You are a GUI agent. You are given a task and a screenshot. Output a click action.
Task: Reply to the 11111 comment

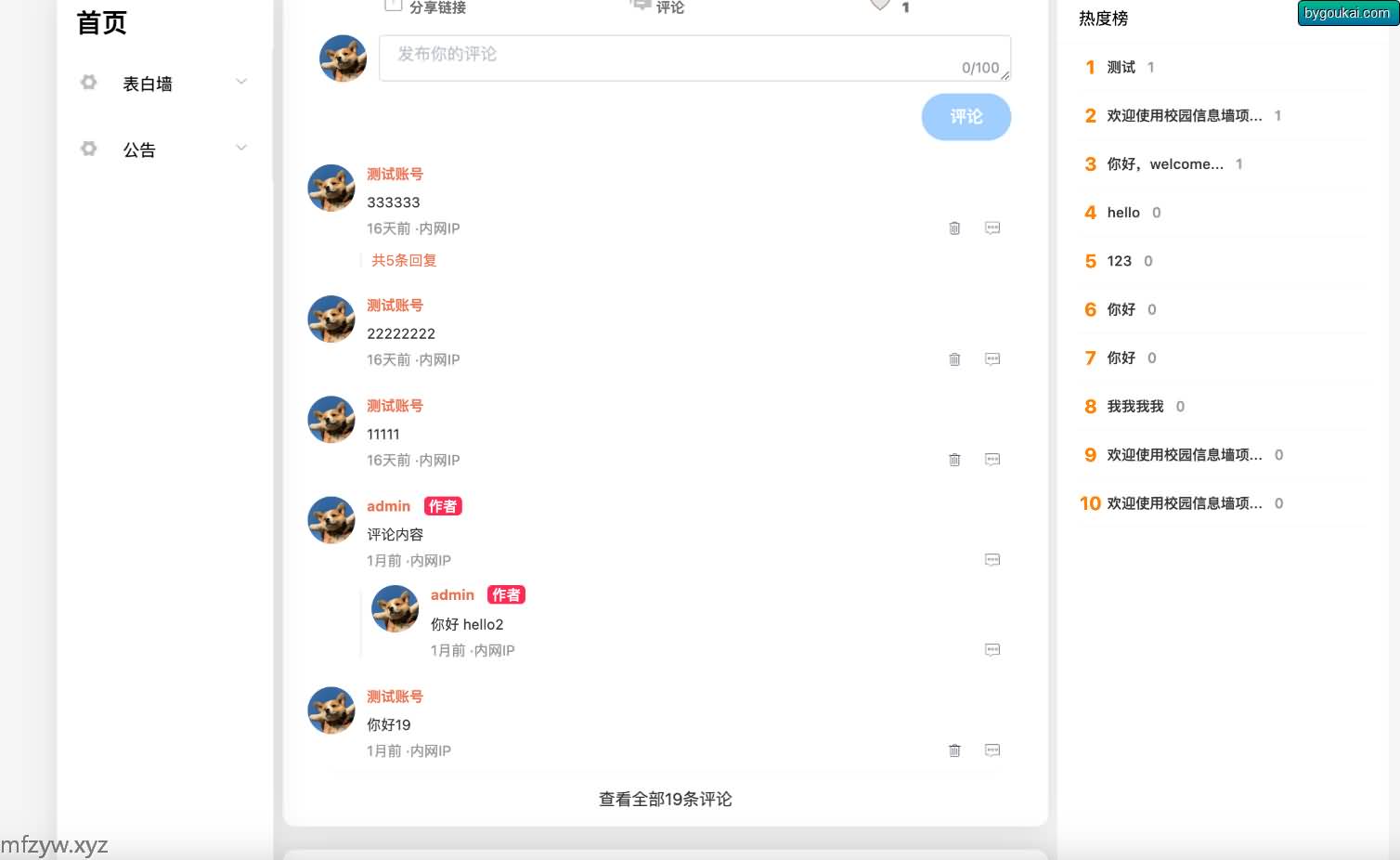(992, 460)
